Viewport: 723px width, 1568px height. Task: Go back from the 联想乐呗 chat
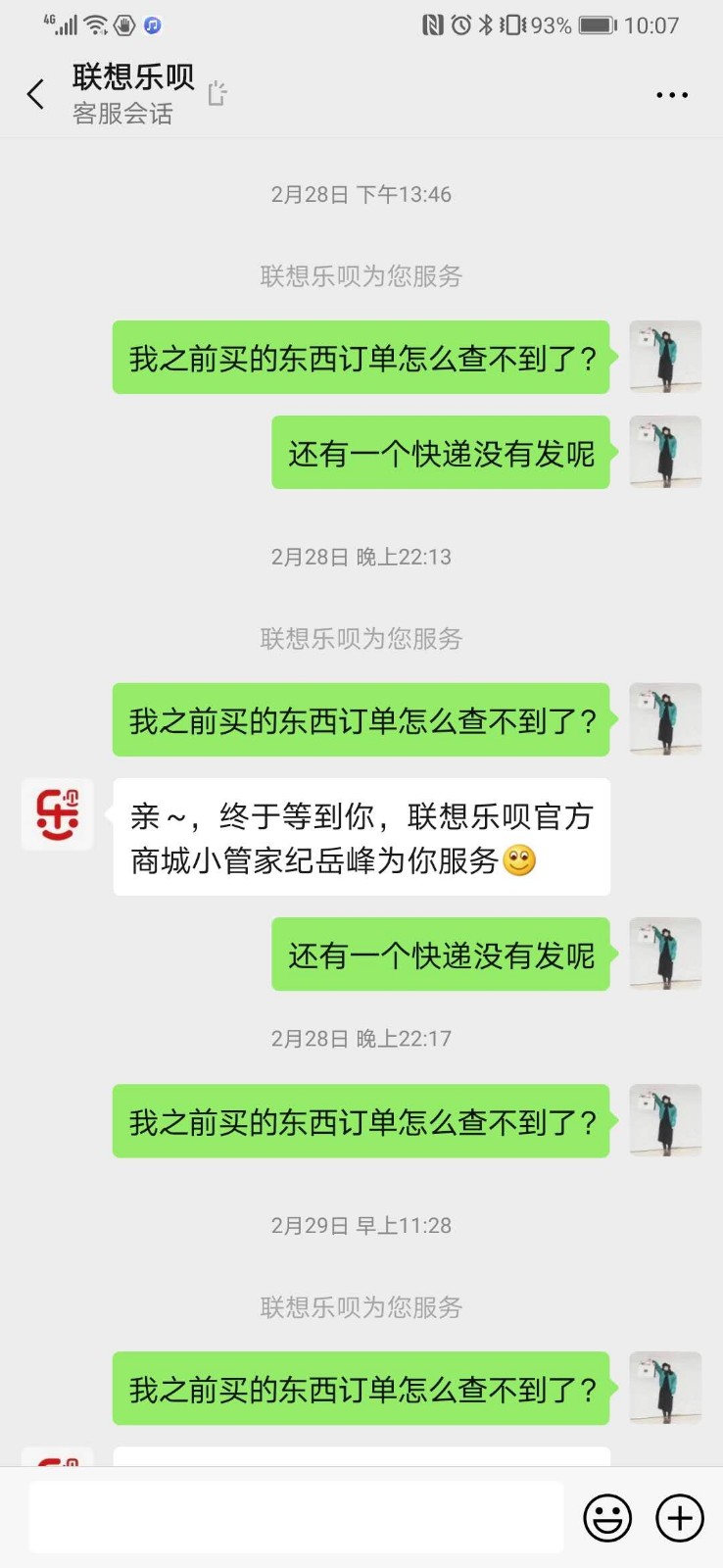pyautogui.click(x=36, y=94)
